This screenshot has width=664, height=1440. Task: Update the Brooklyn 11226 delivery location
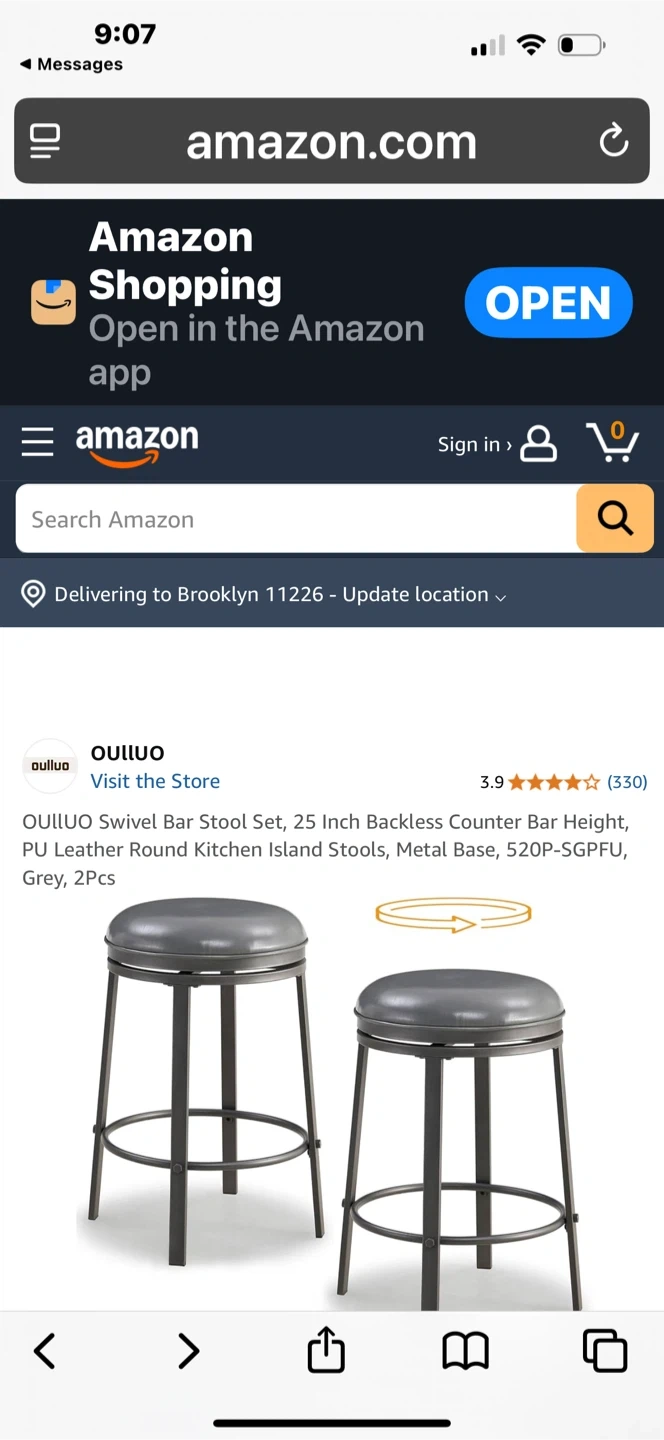[278, 594]
